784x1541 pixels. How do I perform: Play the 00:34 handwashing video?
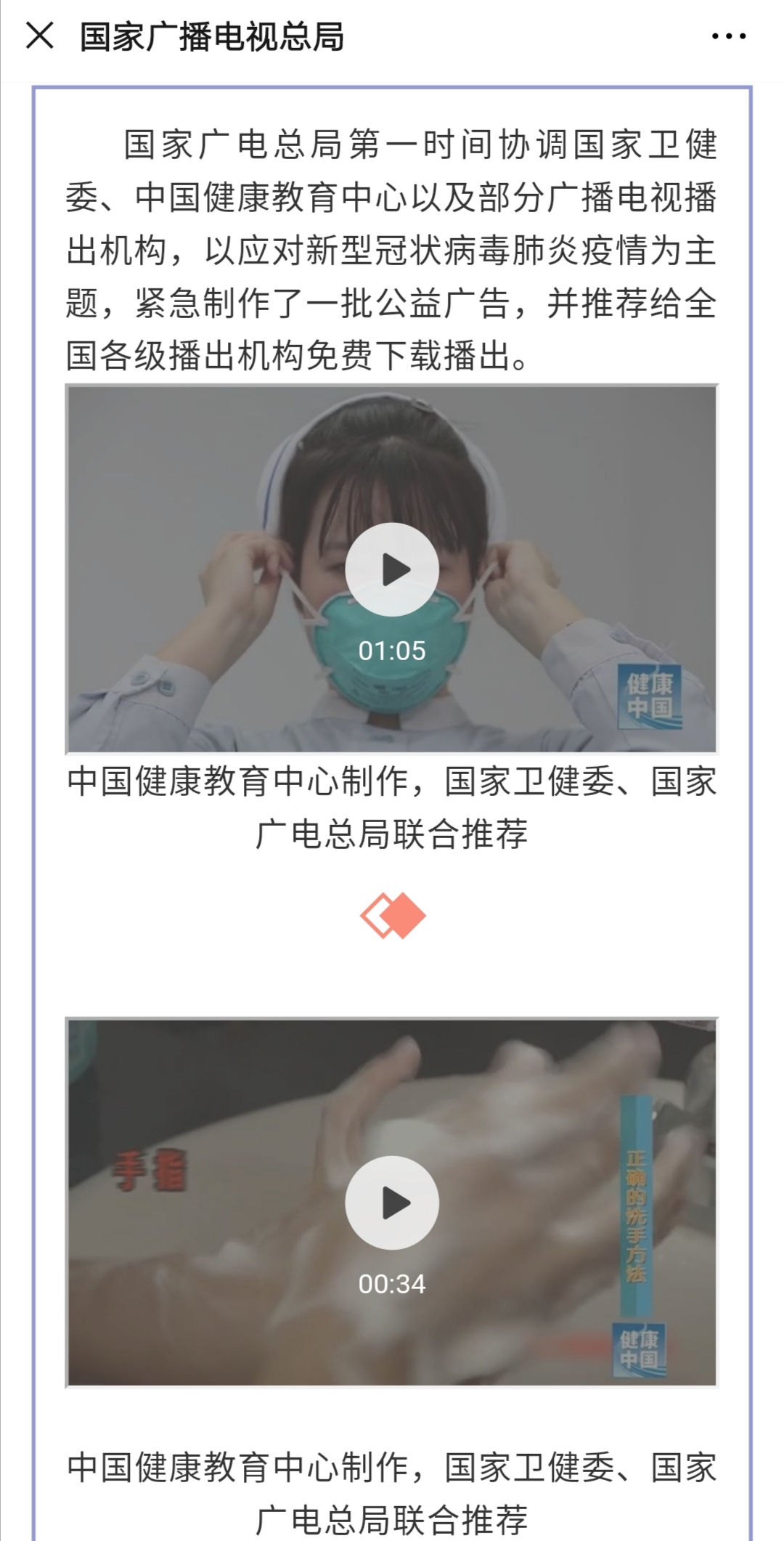392,1203
